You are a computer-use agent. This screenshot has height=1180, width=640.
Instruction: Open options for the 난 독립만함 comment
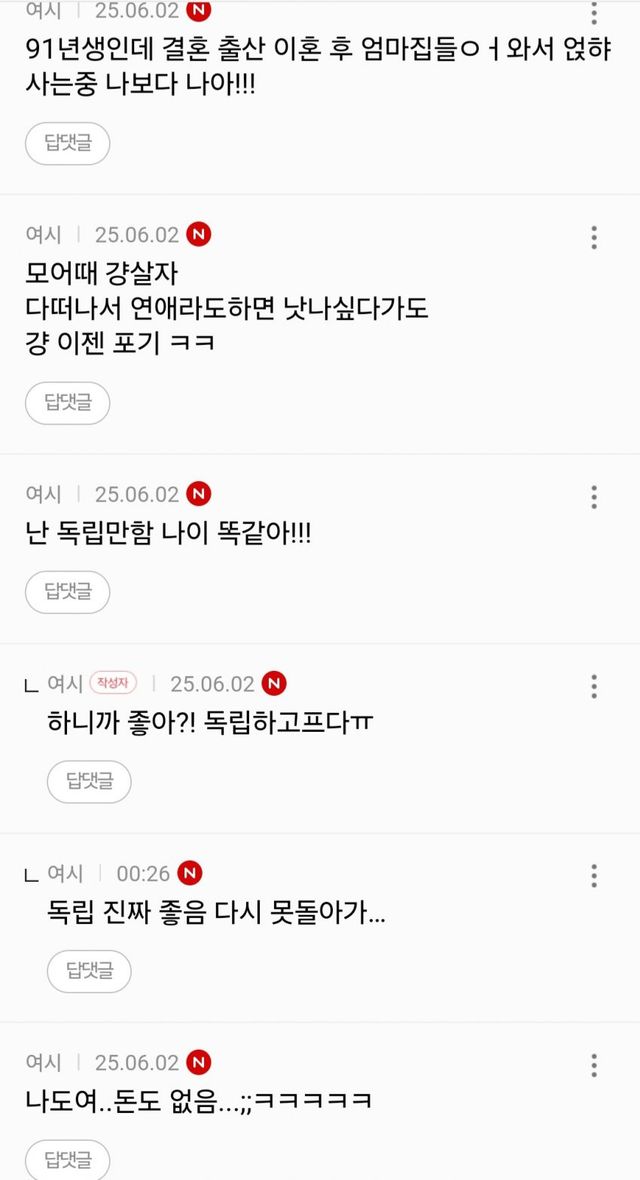[x=594, y=497]
